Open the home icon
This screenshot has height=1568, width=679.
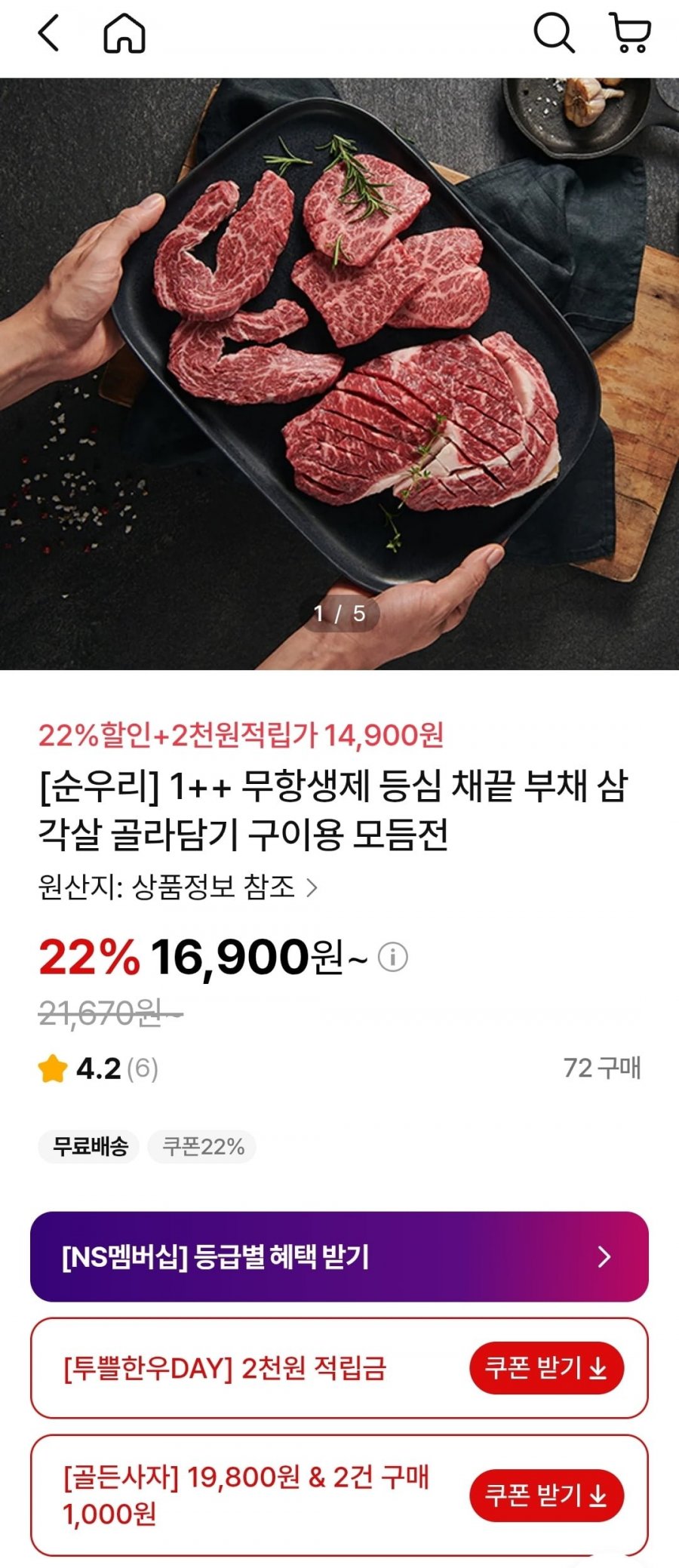[x=124, y=35]
